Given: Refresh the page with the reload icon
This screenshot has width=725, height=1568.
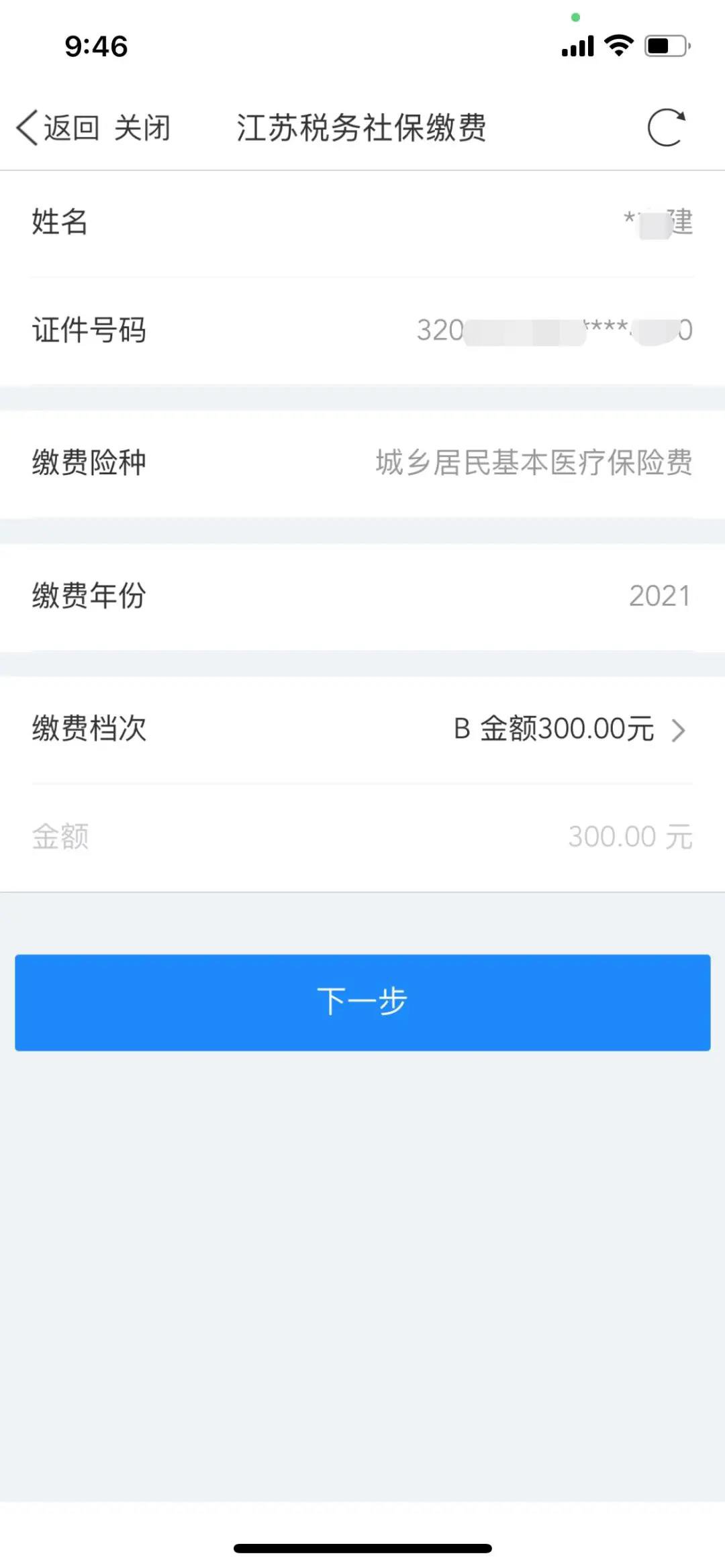Looking at the screenshot, I should click(666, 127).
